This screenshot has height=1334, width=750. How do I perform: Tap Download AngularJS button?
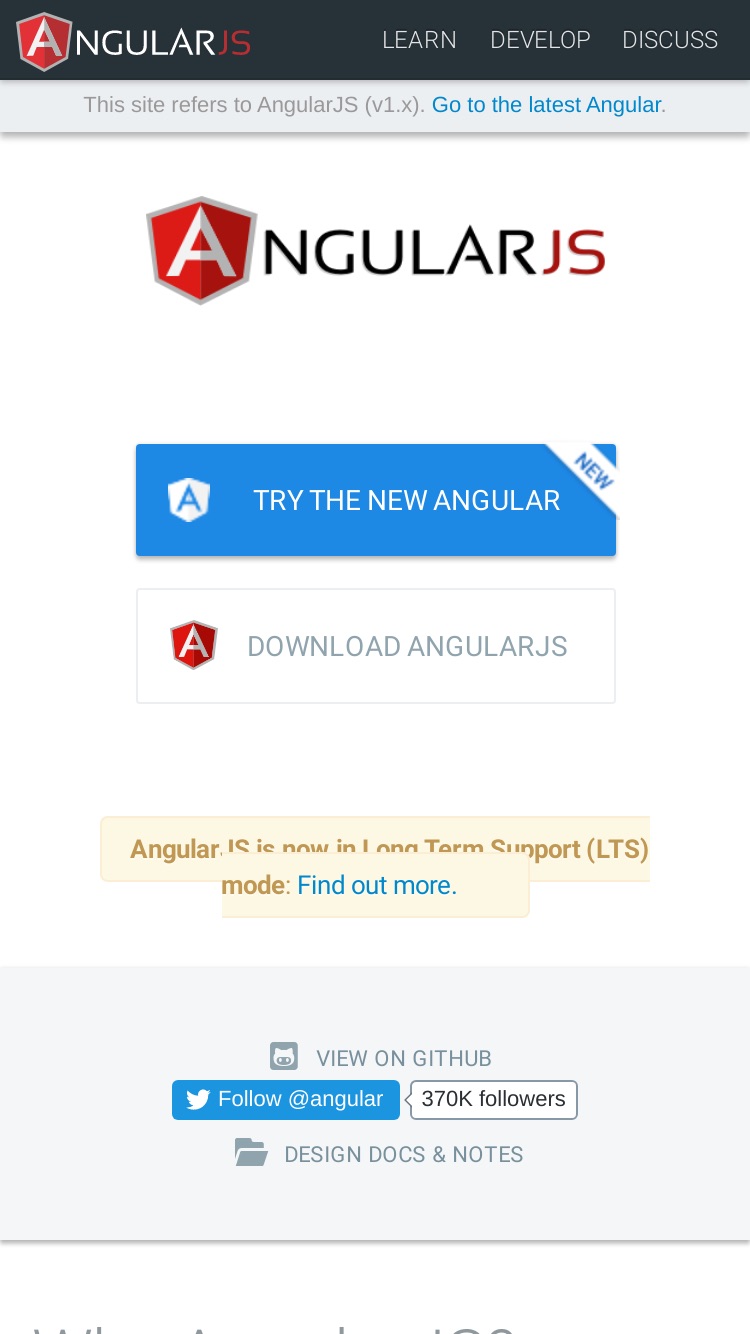click(376, 646)
